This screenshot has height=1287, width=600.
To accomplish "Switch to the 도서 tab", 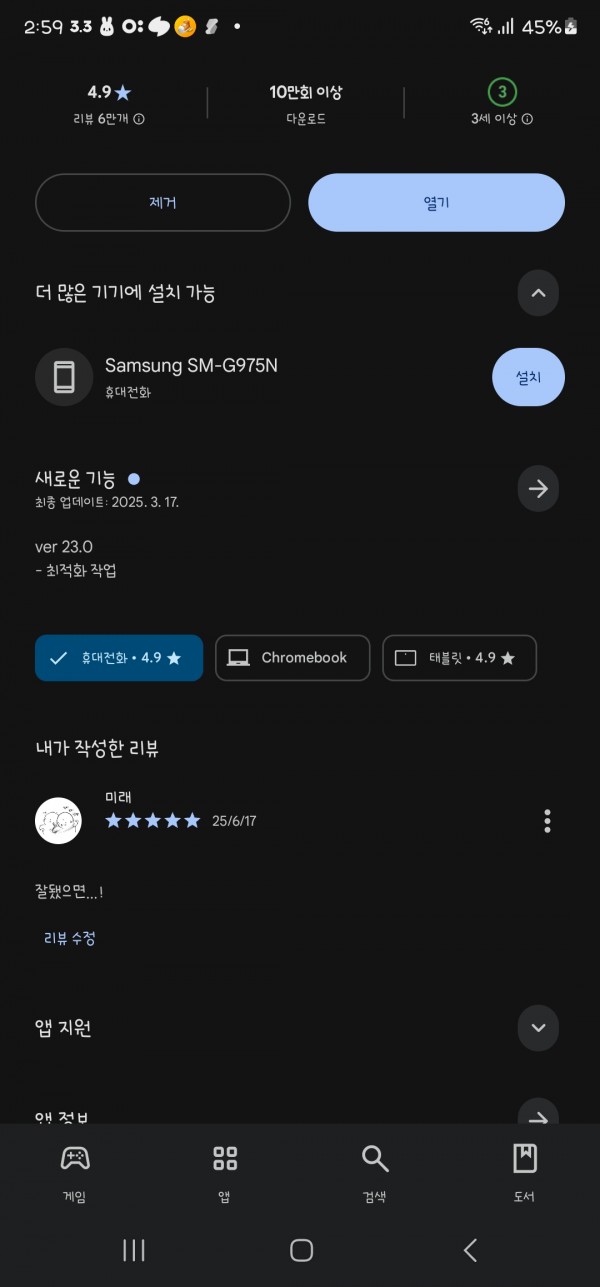I will (525, 1173).
